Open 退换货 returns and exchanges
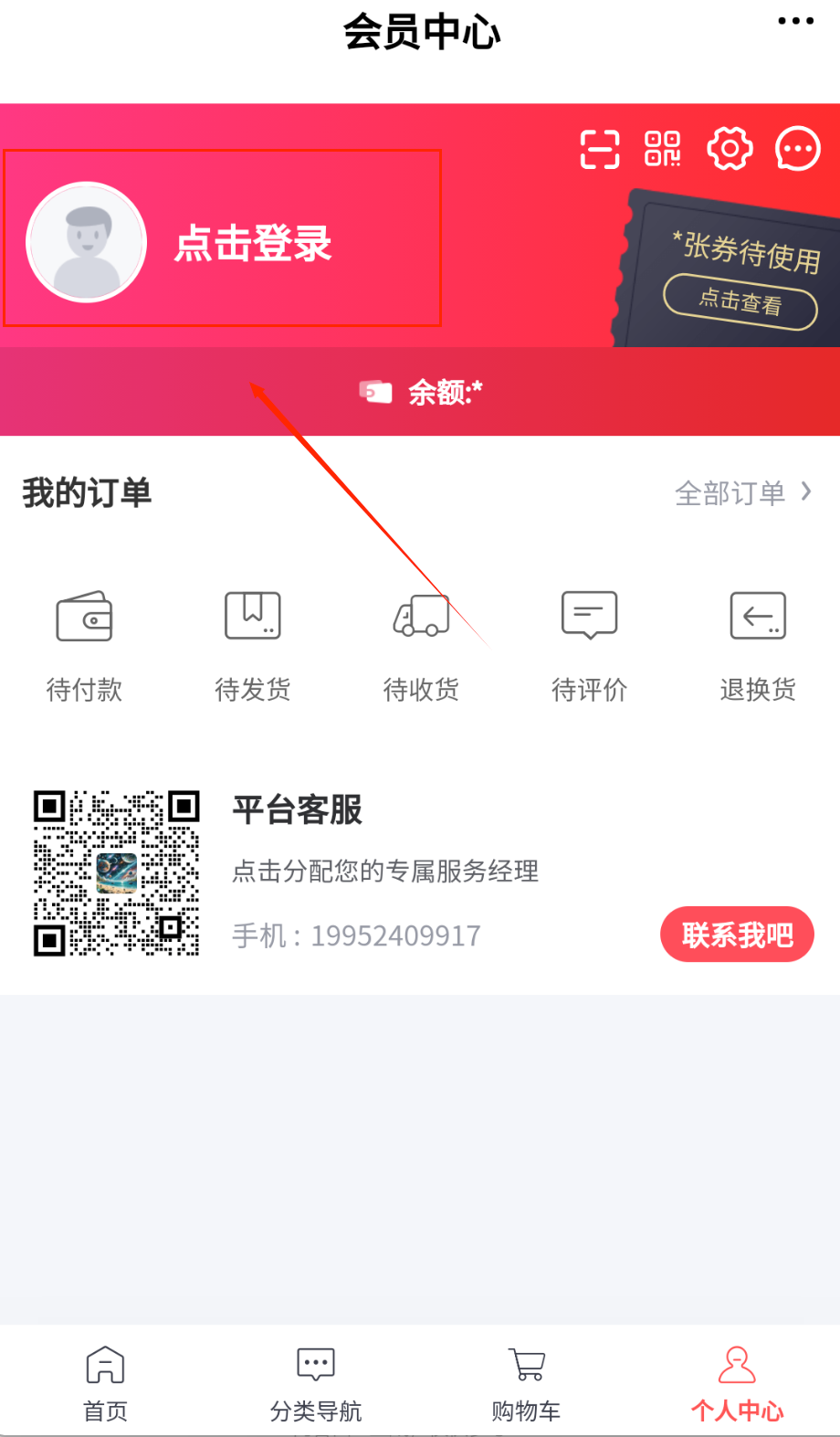The width and height of the screenshot is (840, 1437). 757,644
